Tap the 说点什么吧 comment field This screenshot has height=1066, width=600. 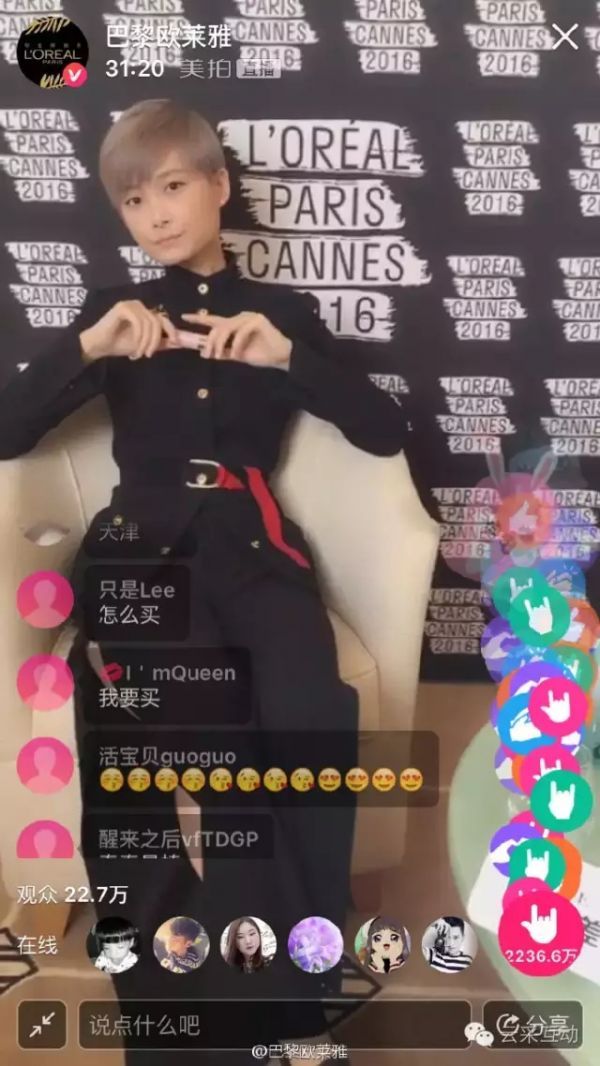coord(274,1024)
